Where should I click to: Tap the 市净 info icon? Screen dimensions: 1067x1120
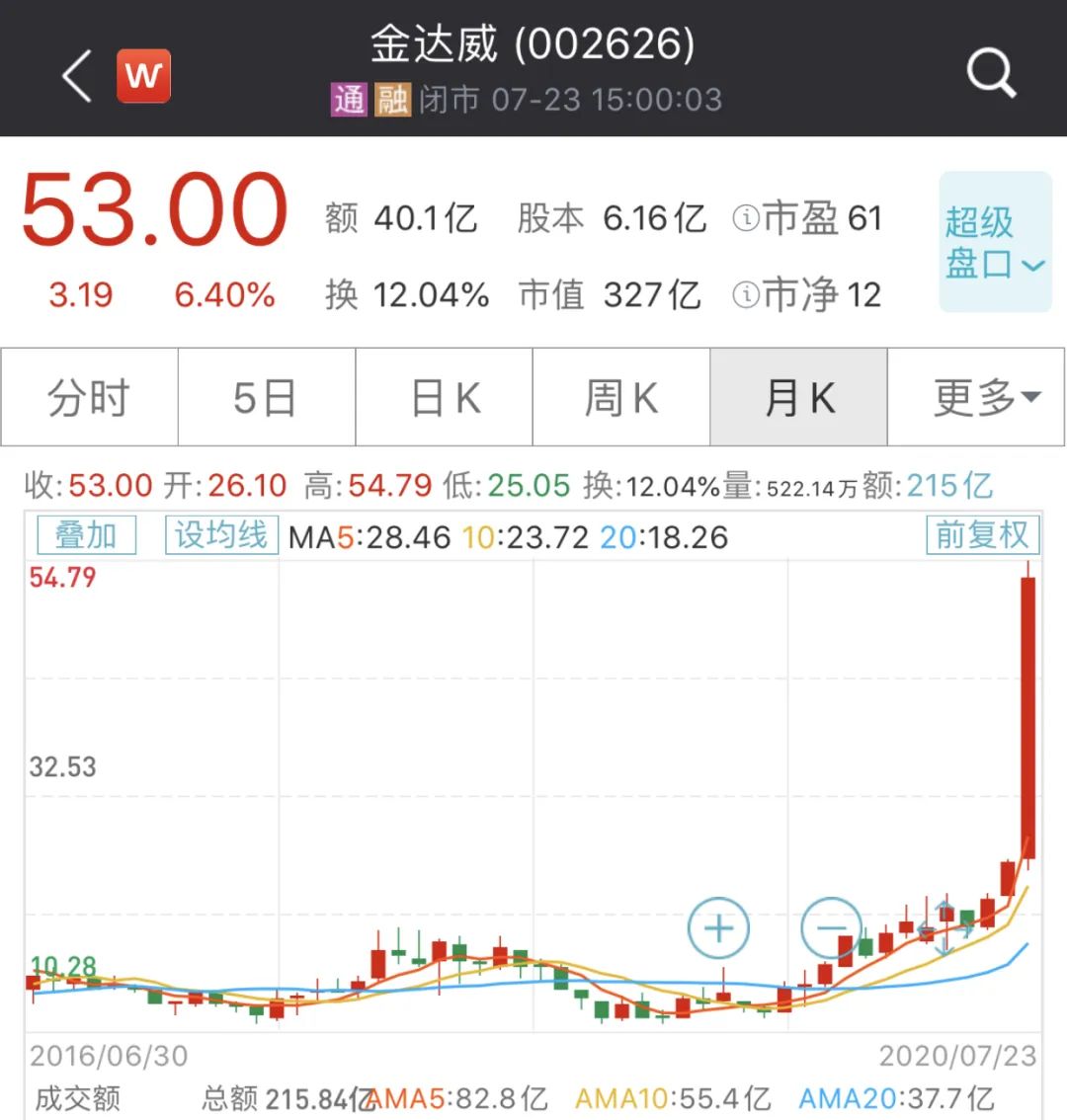746,294
